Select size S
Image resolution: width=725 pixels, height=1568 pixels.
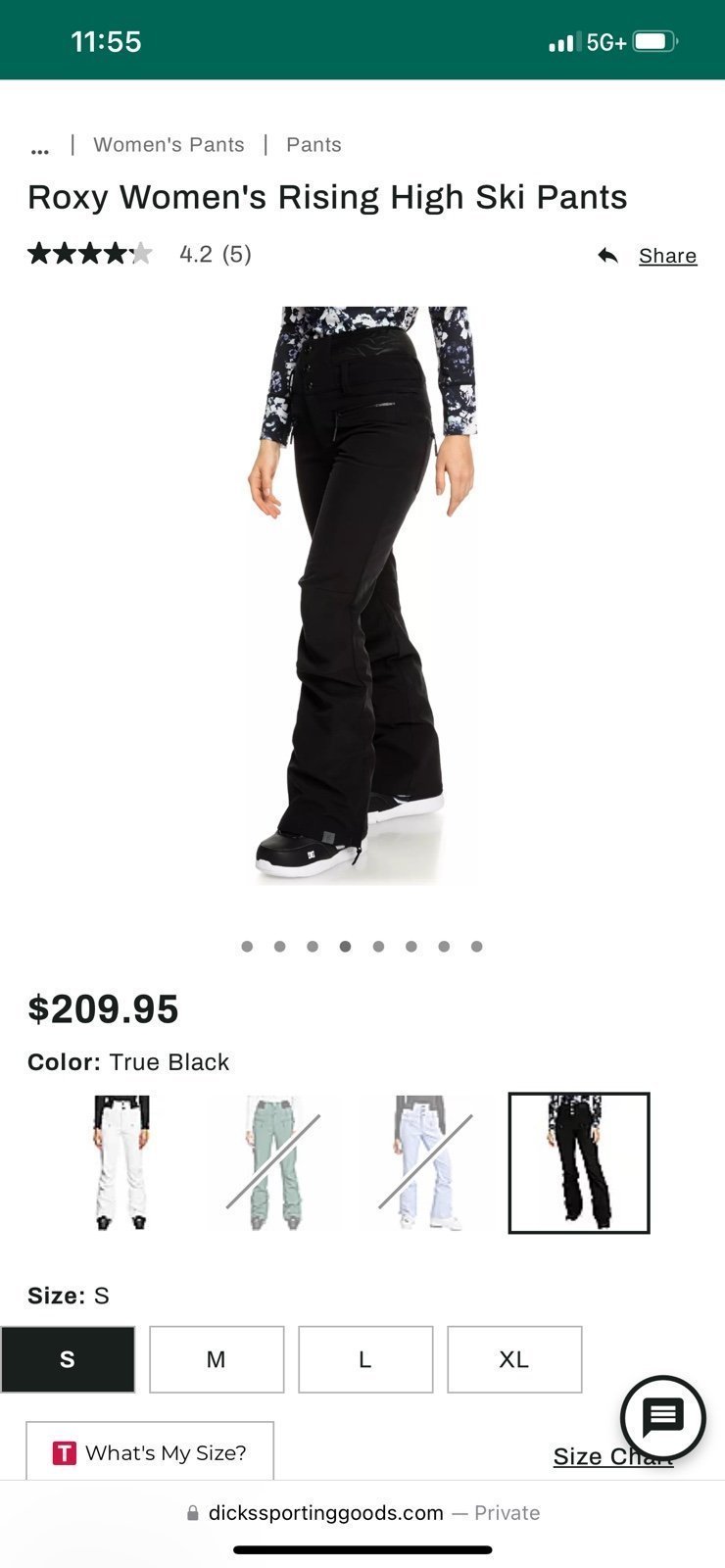coord(68,1359)
